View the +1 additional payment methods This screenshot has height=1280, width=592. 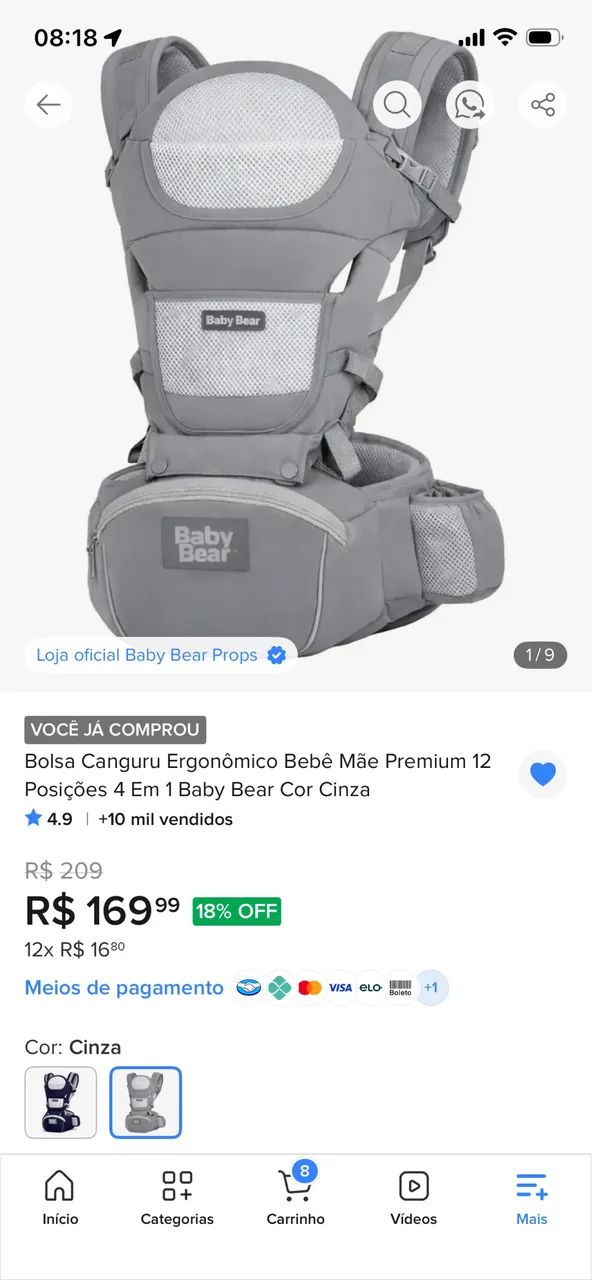click(x=431, y=988)
